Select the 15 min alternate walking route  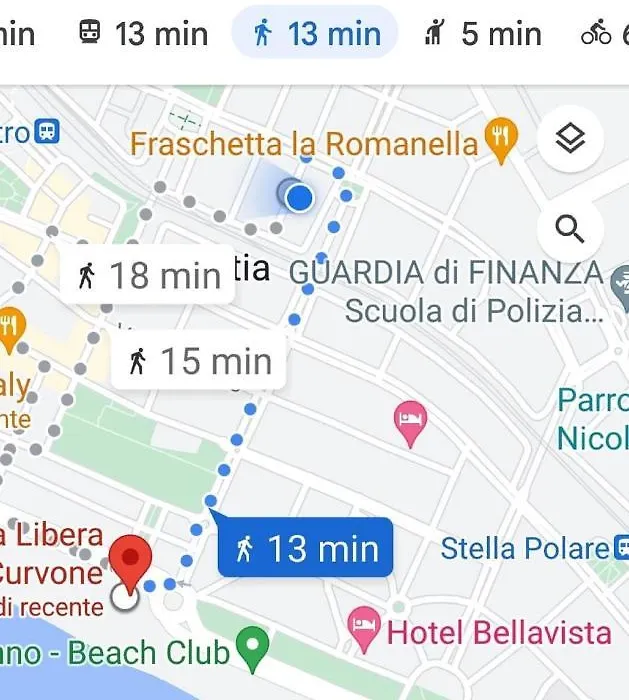(200, 361)
